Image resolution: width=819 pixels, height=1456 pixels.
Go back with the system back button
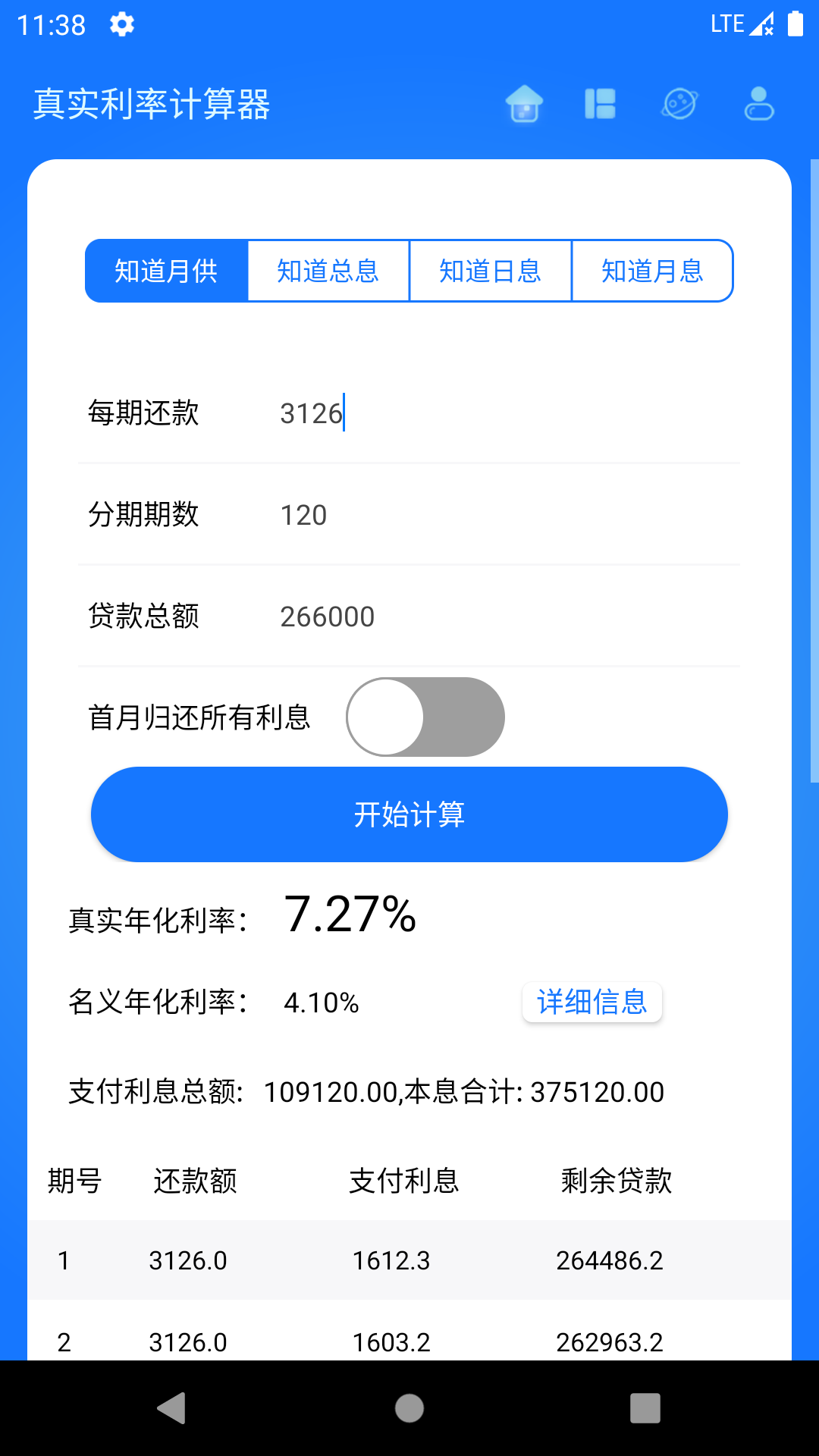[x=172, y=1408]
